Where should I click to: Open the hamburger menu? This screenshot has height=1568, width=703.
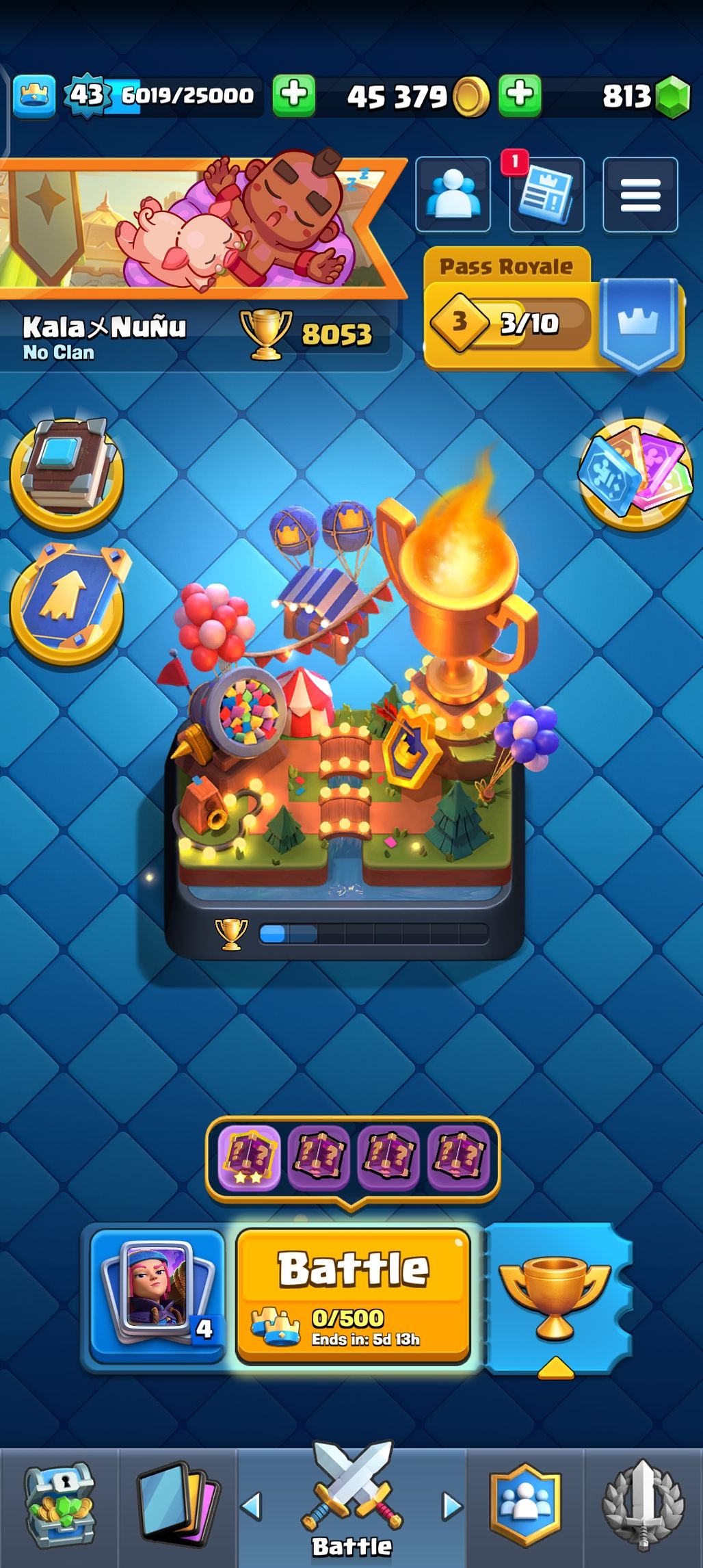tap(640, 195)
